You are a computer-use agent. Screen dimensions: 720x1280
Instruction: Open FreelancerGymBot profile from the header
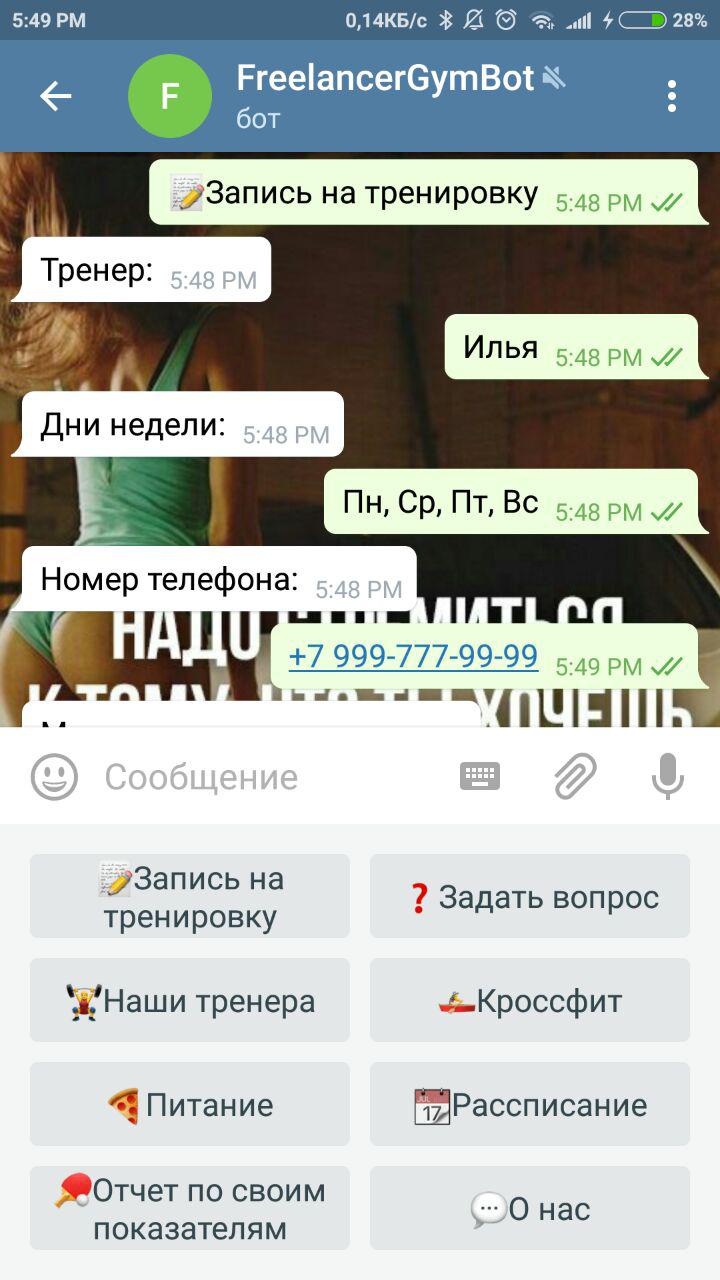point(385,95)
